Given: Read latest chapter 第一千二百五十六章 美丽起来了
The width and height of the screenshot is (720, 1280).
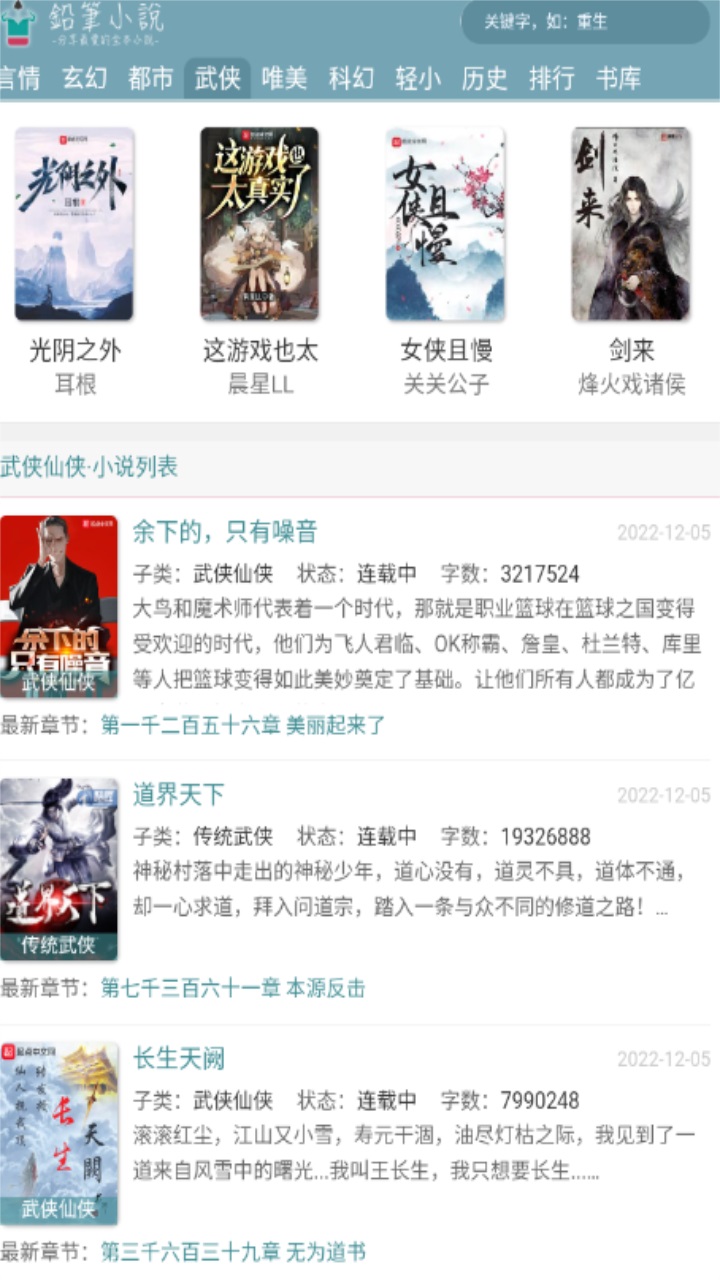Looking at the screenshot, I should coord(243,725).
